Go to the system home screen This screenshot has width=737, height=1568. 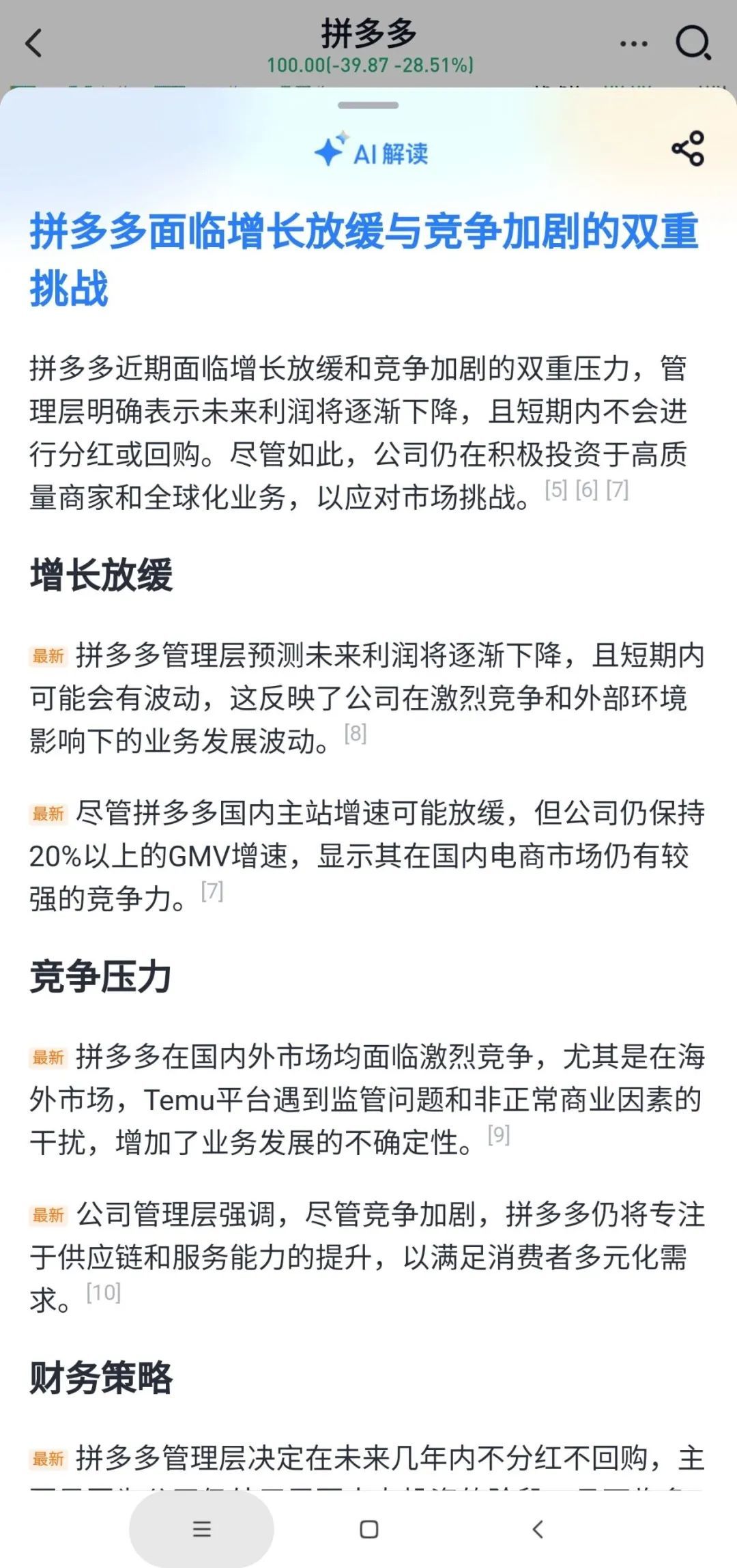[x=369, y=1529]
